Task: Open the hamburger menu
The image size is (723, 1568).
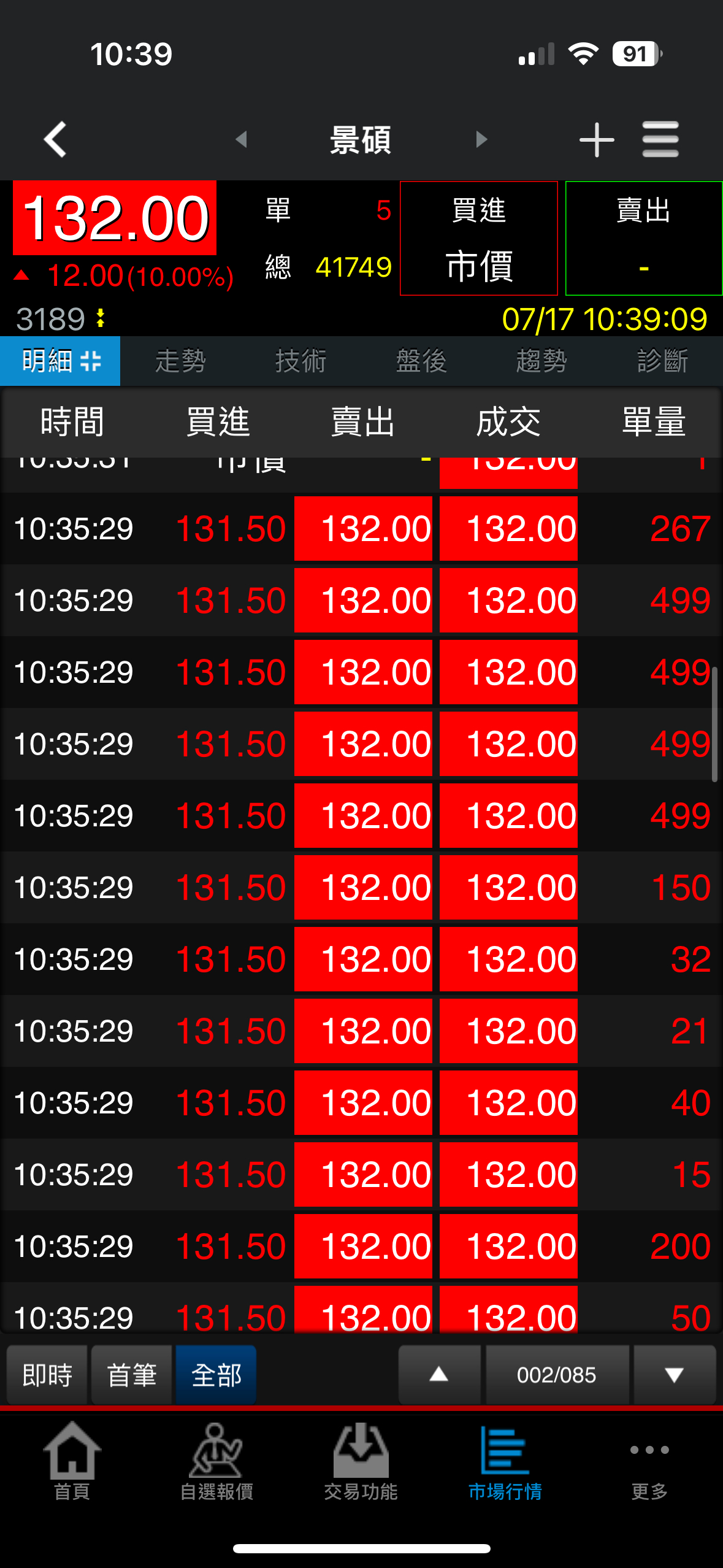Action: pyautogui.click(x=660, y=139)
